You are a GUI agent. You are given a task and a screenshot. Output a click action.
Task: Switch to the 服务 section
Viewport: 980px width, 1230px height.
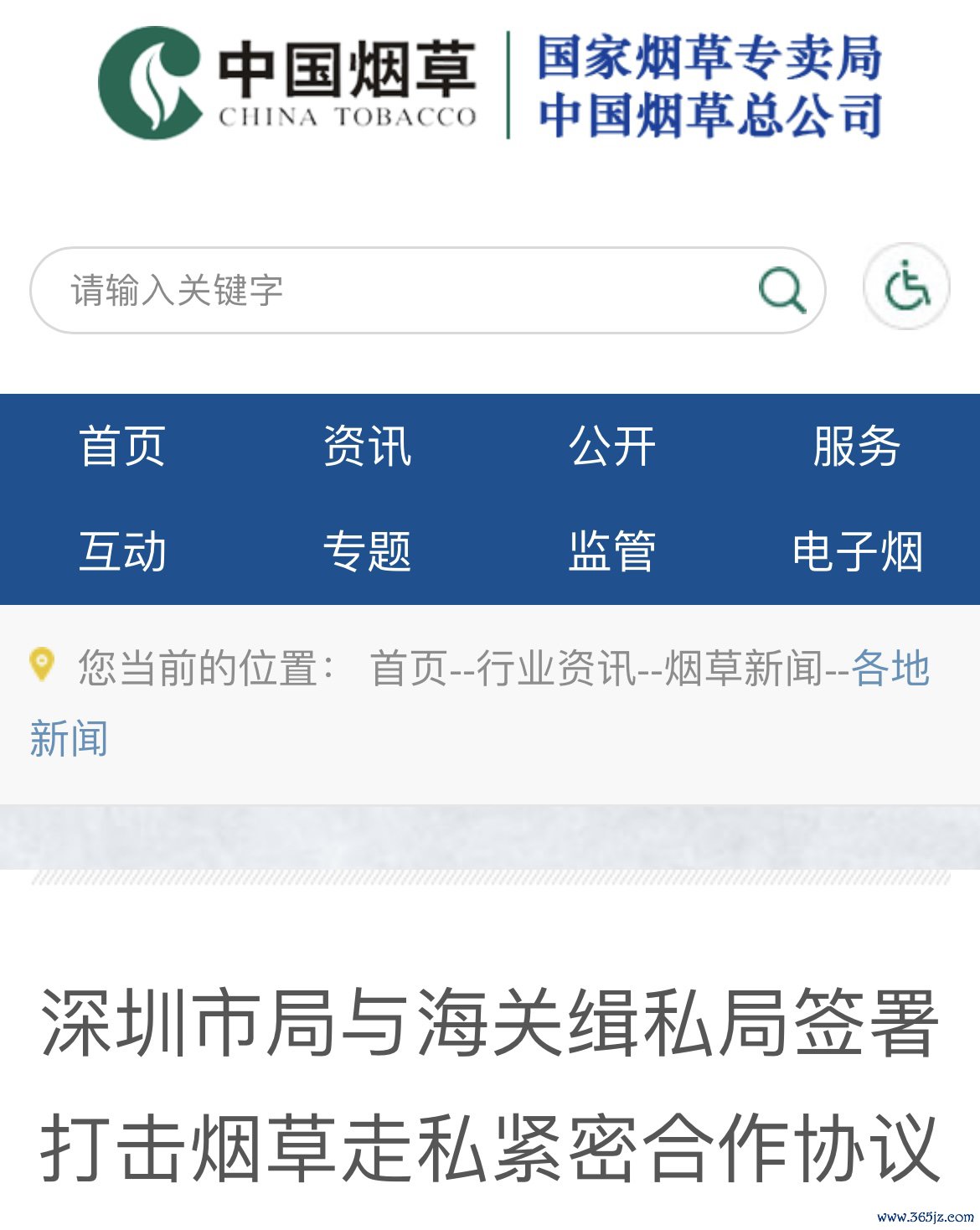856,446
